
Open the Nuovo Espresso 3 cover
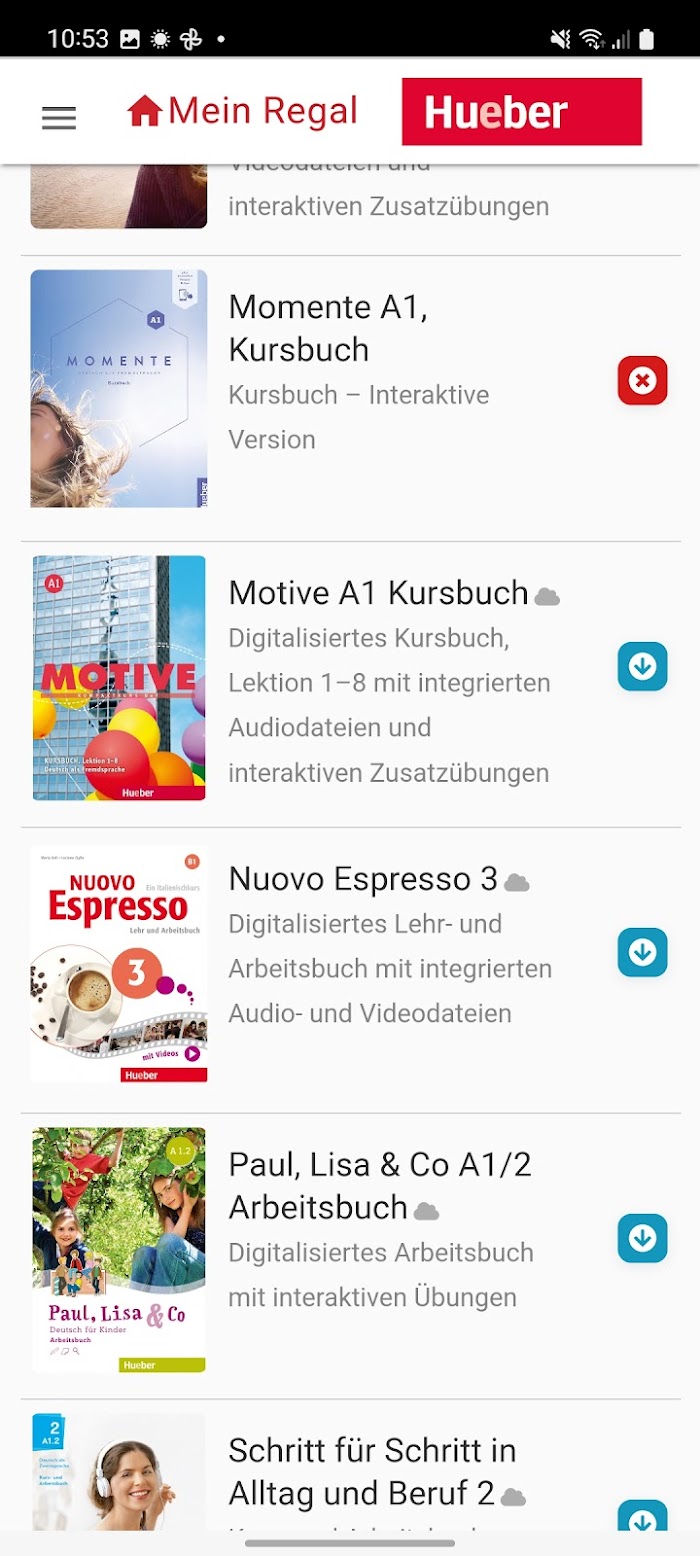point(119,964)
